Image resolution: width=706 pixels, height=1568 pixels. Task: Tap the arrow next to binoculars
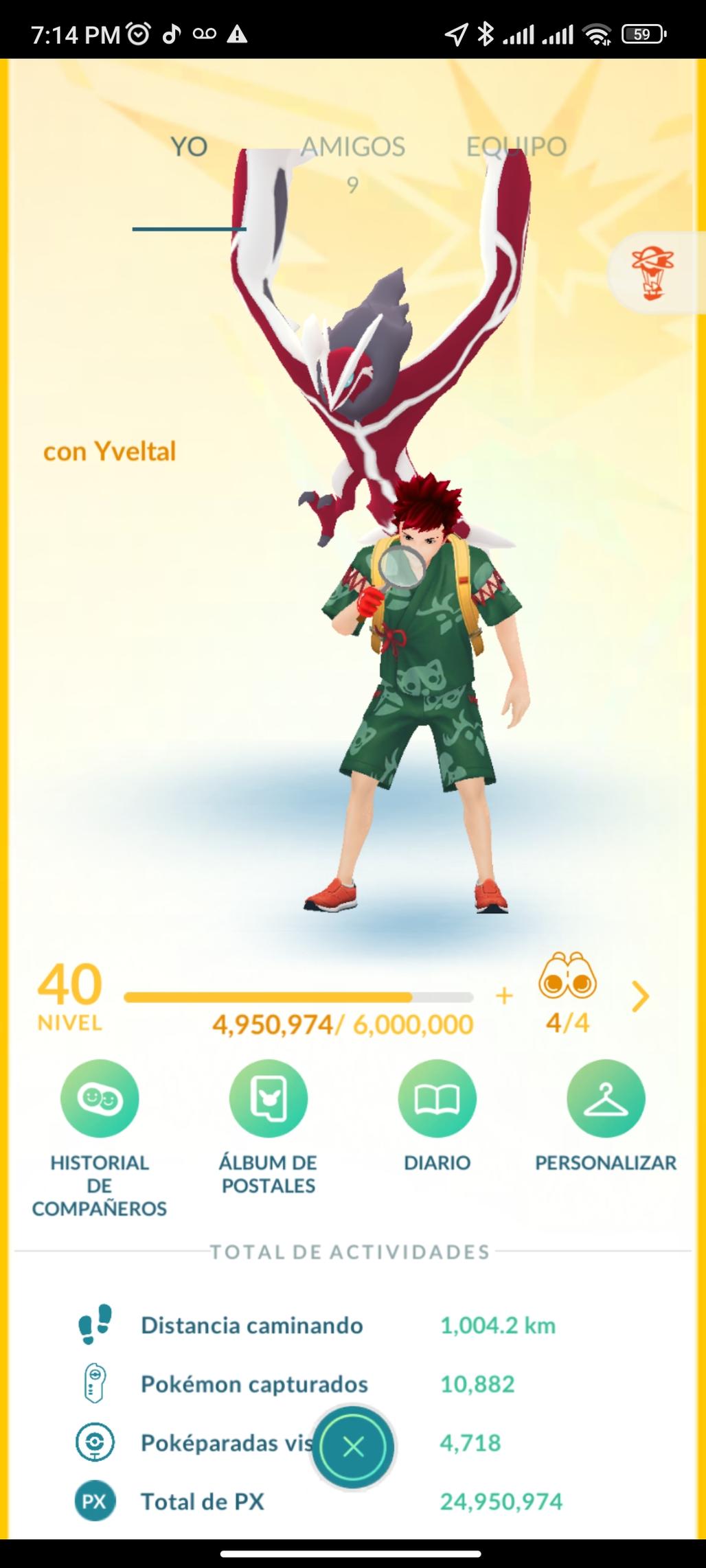[x=640, y=997]
